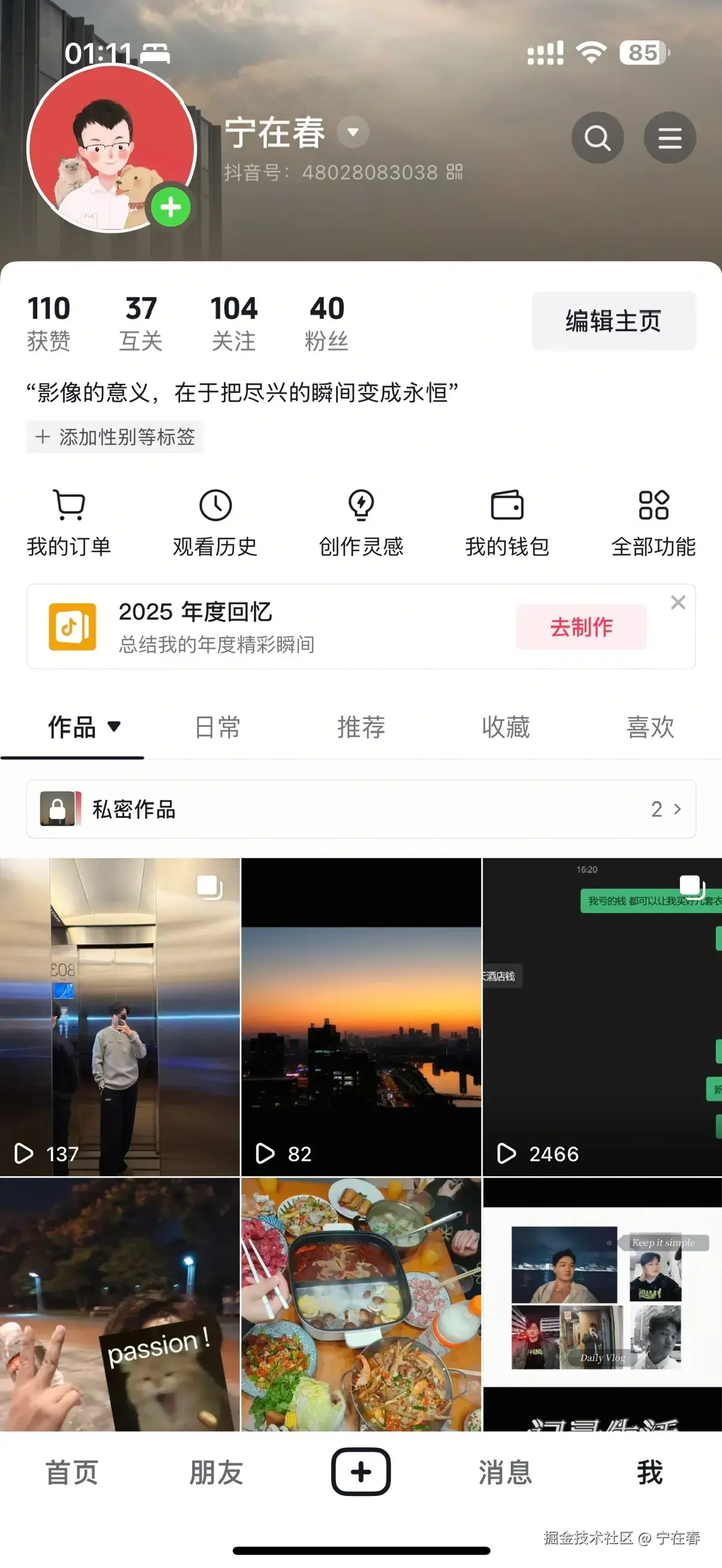Open 创作灵感

point(361,522)
